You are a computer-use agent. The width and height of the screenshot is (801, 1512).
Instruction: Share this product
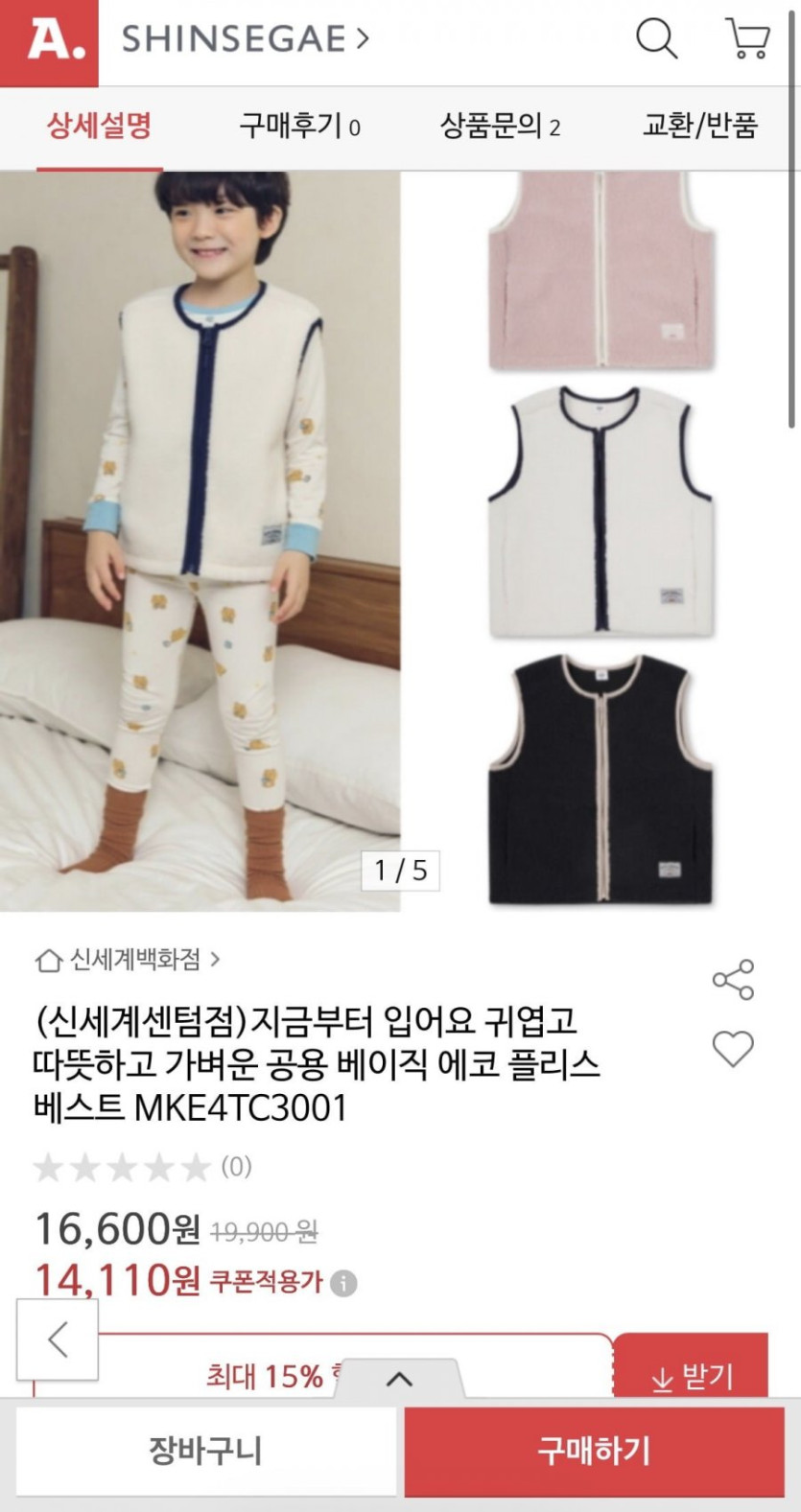coord(733,980)
